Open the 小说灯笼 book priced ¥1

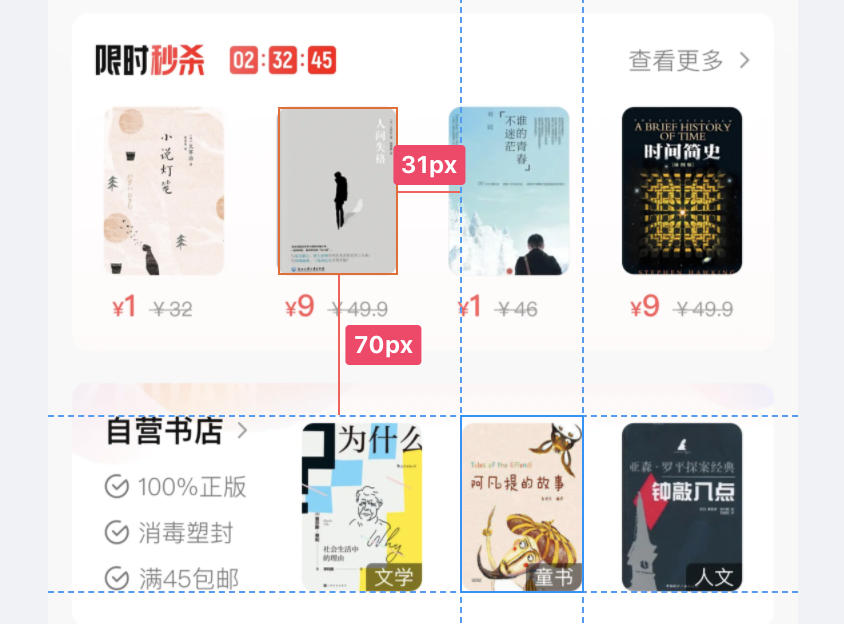click(164, 191)
